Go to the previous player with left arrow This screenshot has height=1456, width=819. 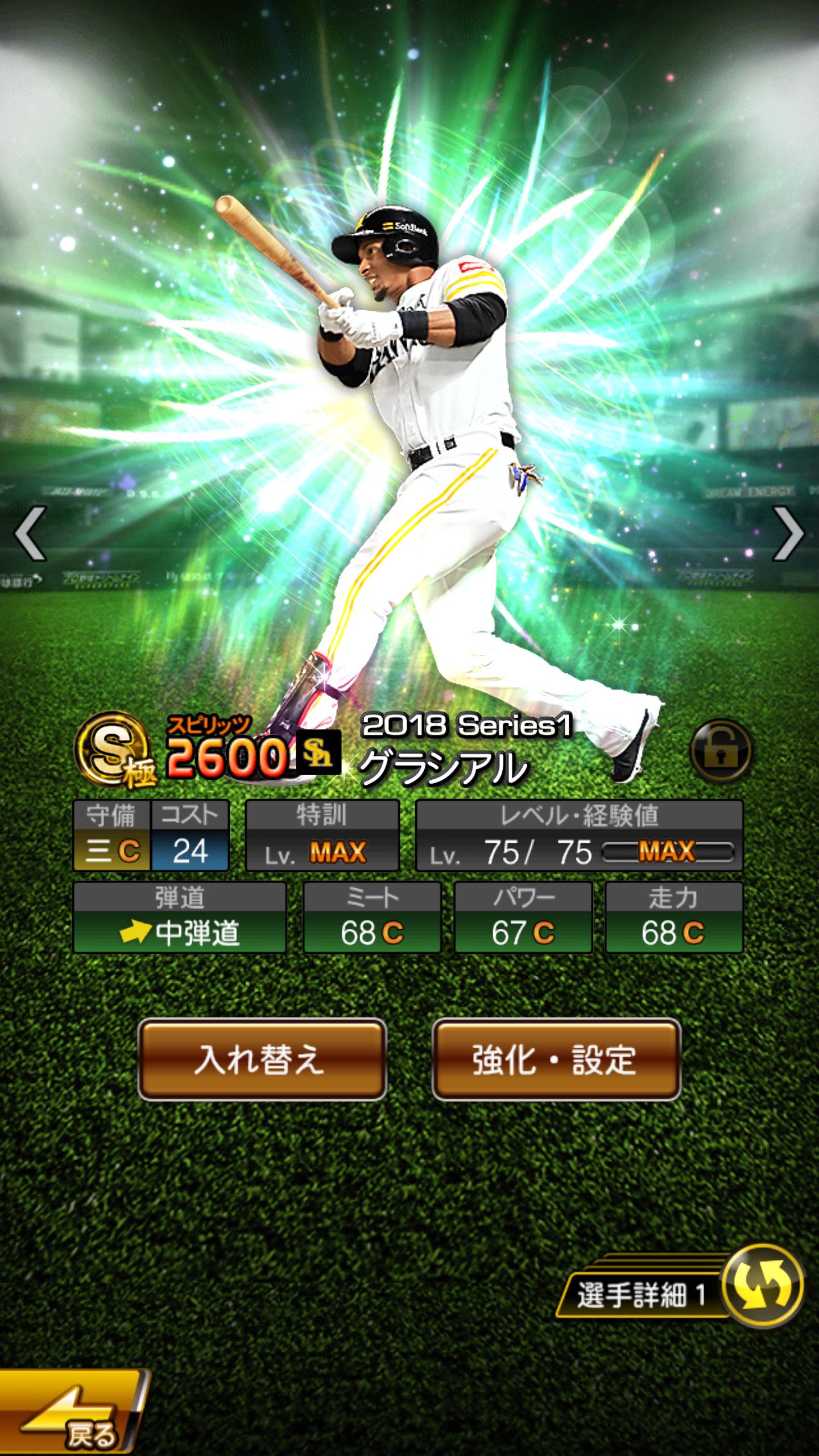tap(30, 533)
